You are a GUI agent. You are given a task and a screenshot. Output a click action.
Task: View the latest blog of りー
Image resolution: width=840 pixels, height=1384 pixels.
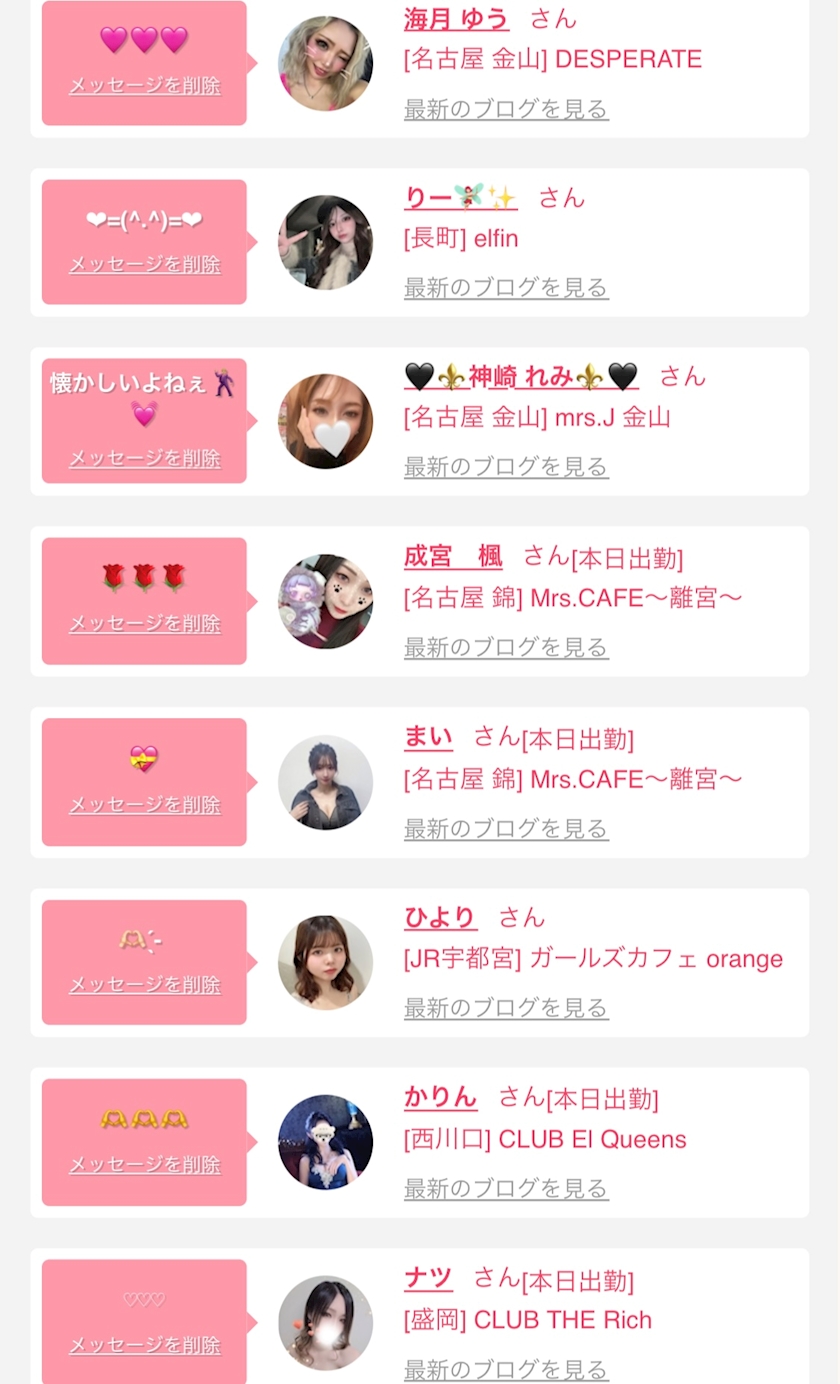[x=506, y=288]
